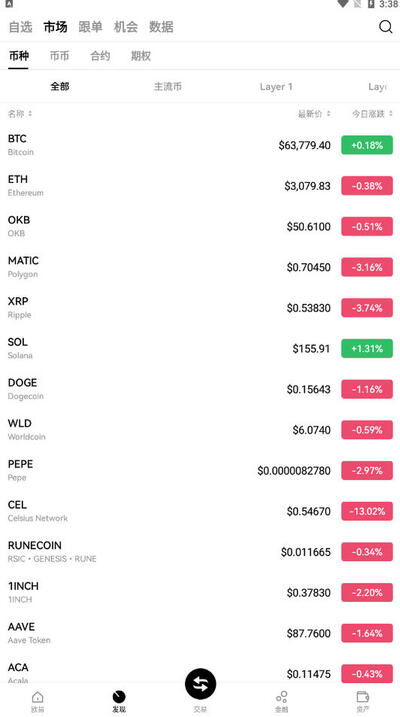
Task: Go to the home tab in bottom bar
Action: click(x=37, y=701)
